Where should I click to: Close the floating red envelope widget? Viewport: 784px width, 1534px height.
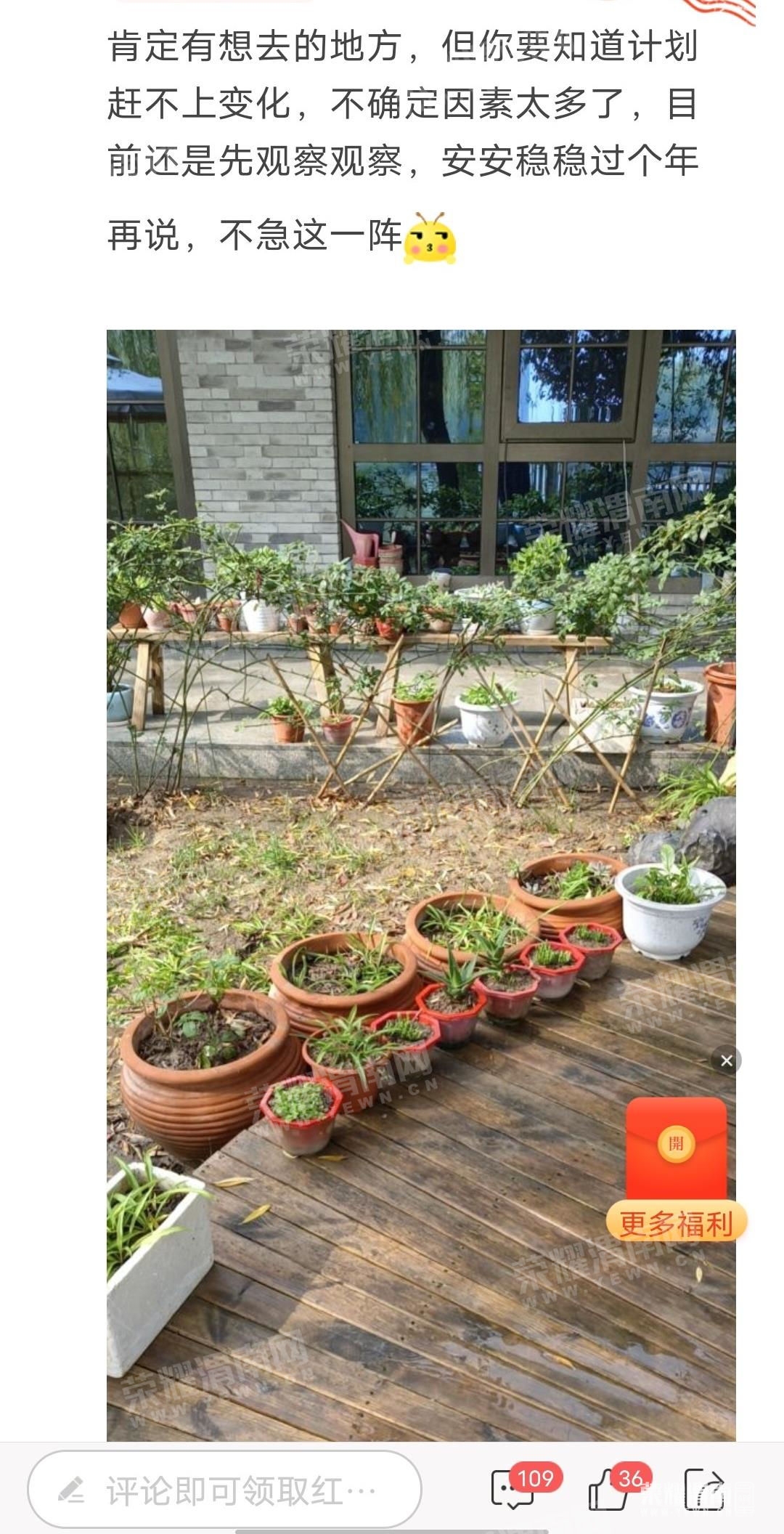[726, 1060]
